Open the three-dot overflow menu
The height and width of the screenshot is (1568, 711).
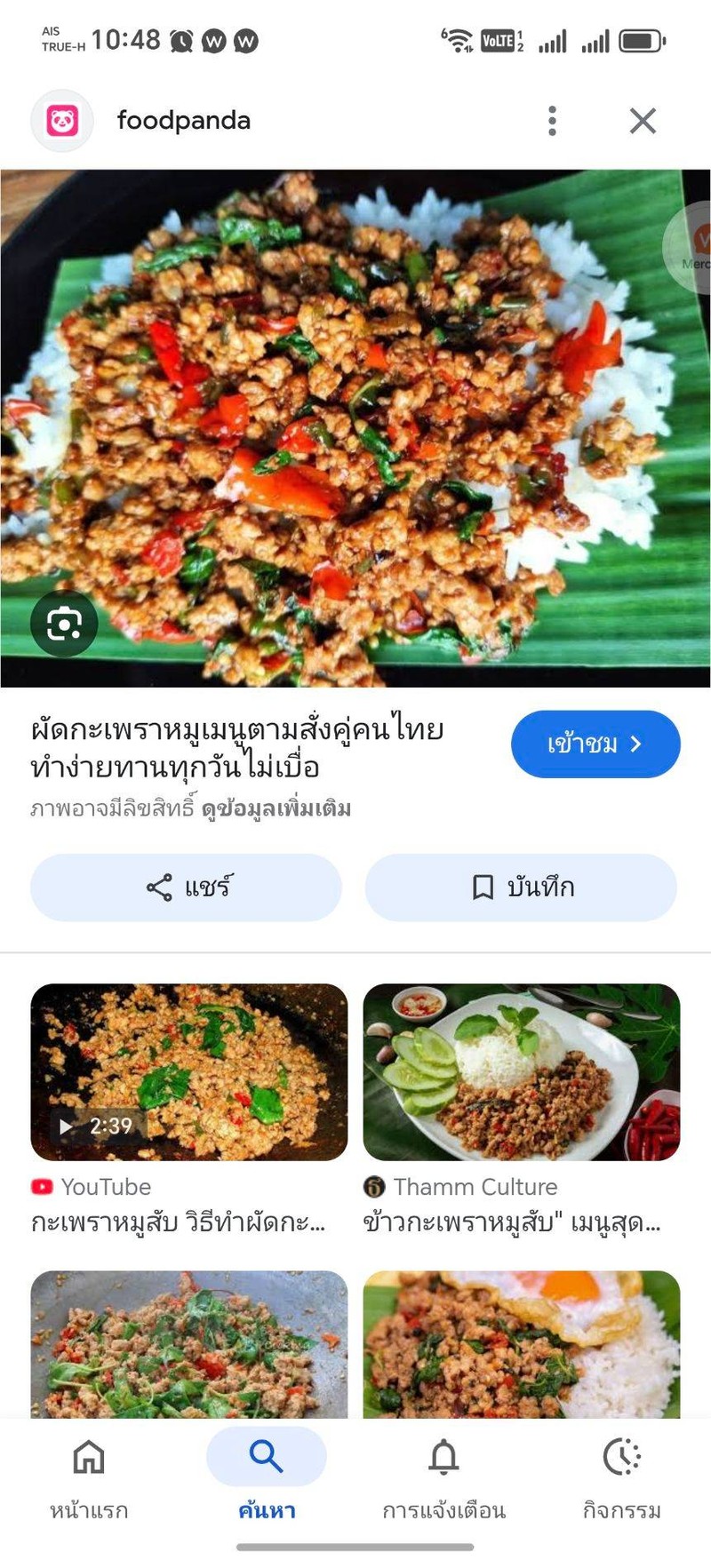(552, 121)
